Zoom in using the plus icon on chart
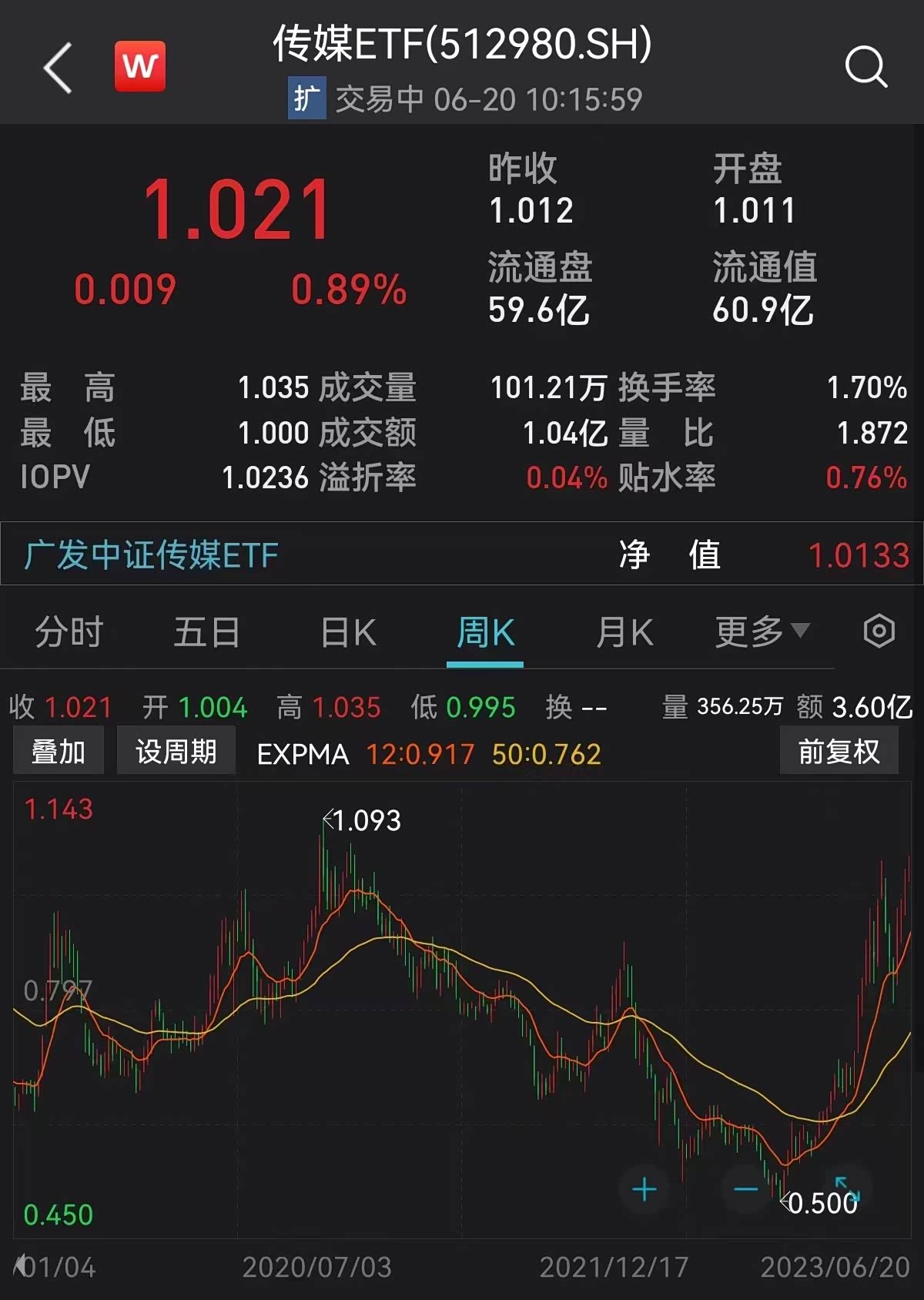This screenshot has width=924, height=1300. tap(644, 1190)
